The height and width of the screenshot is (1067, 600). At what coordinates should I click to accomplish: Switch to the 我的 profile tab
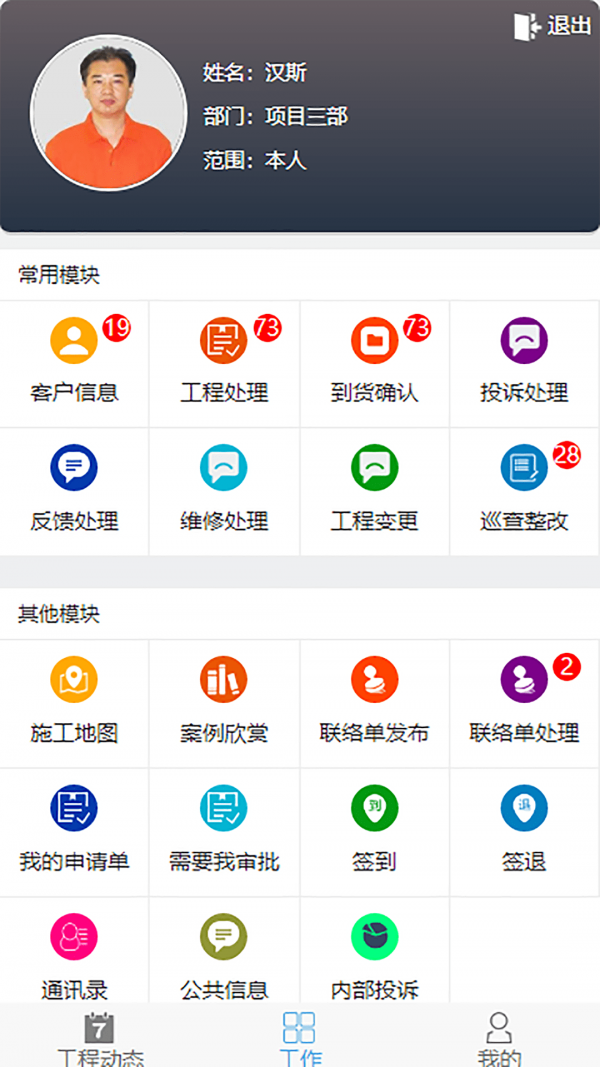pyautogui.click(x=499, y=1037)
